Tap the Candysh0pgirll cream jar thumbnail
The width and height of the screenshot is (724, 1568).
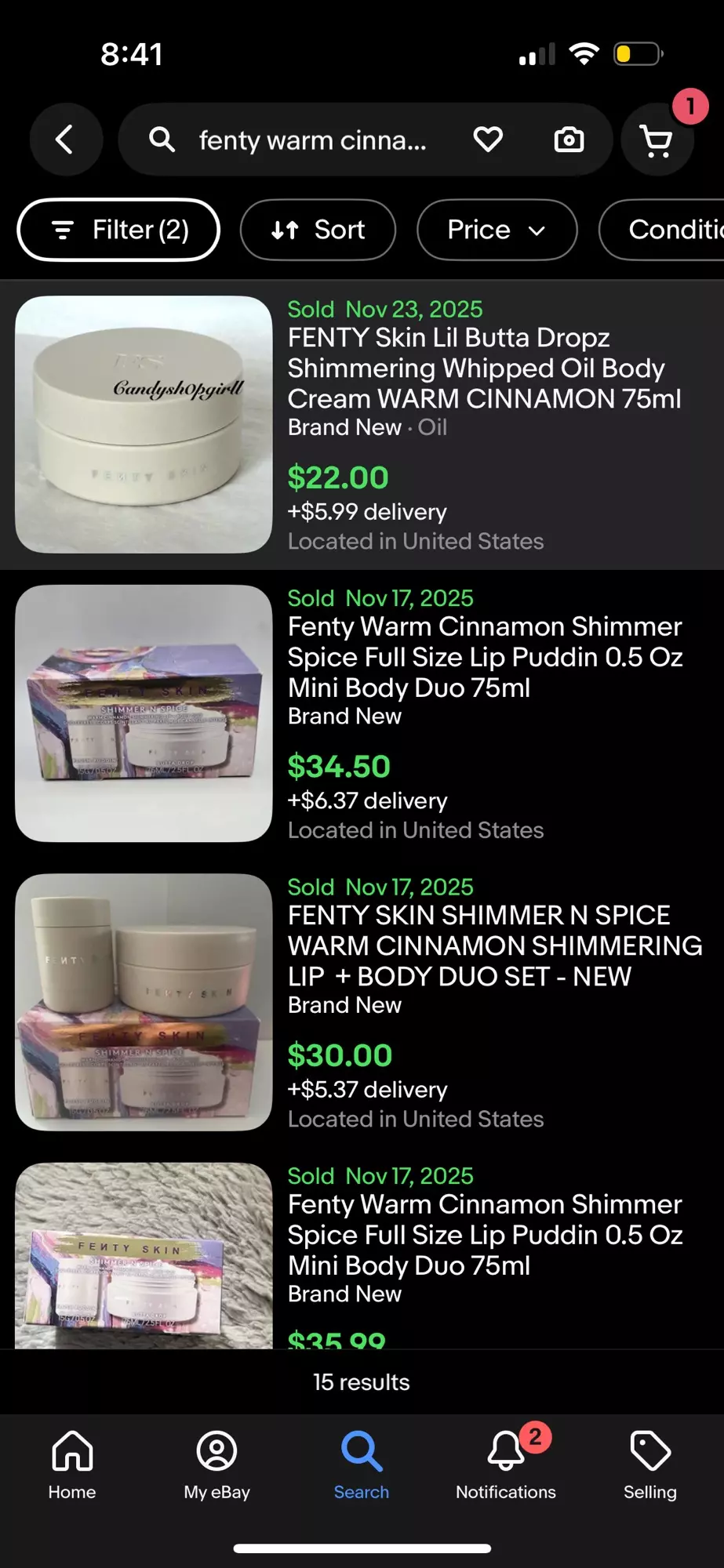(x=144, y=423)
